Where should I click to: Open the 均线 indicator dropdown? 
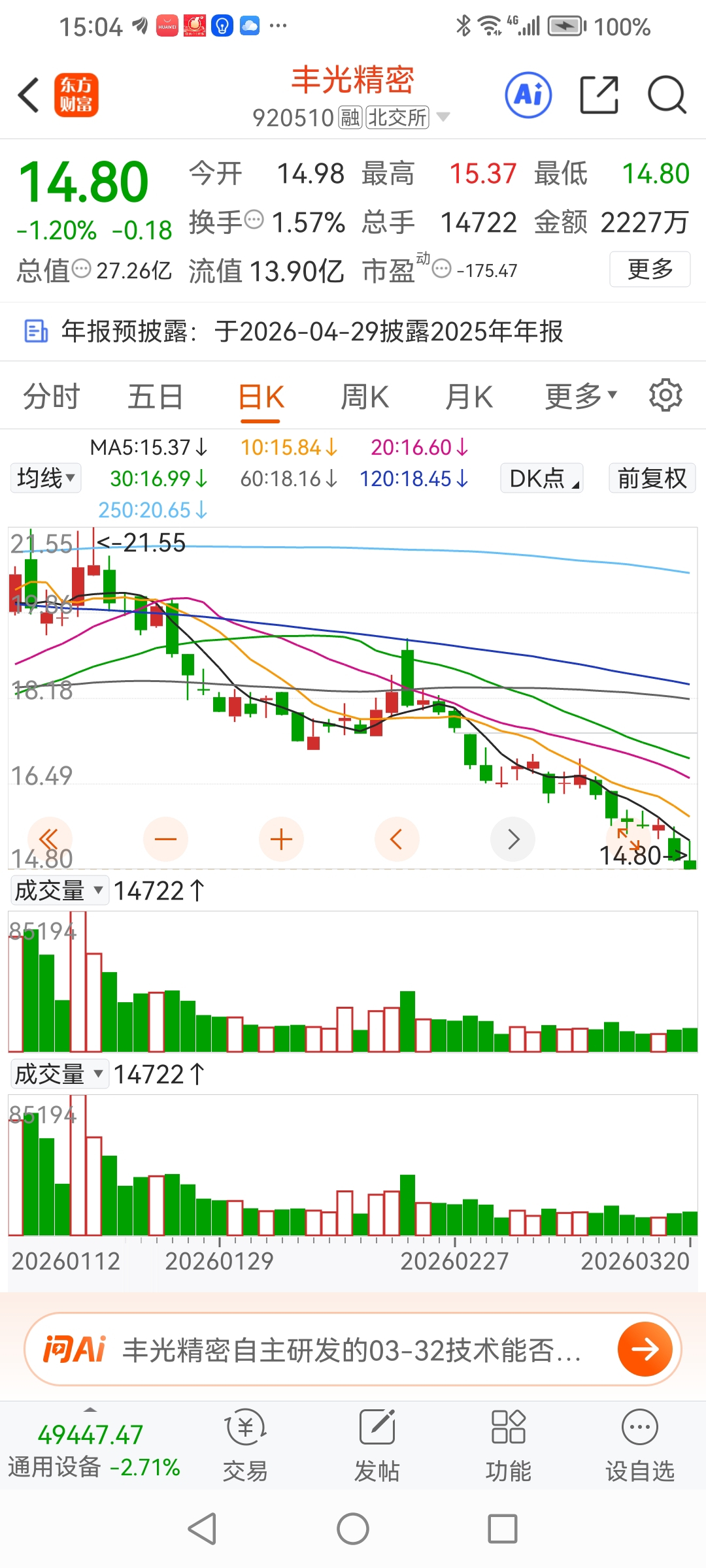coord(45,478)
